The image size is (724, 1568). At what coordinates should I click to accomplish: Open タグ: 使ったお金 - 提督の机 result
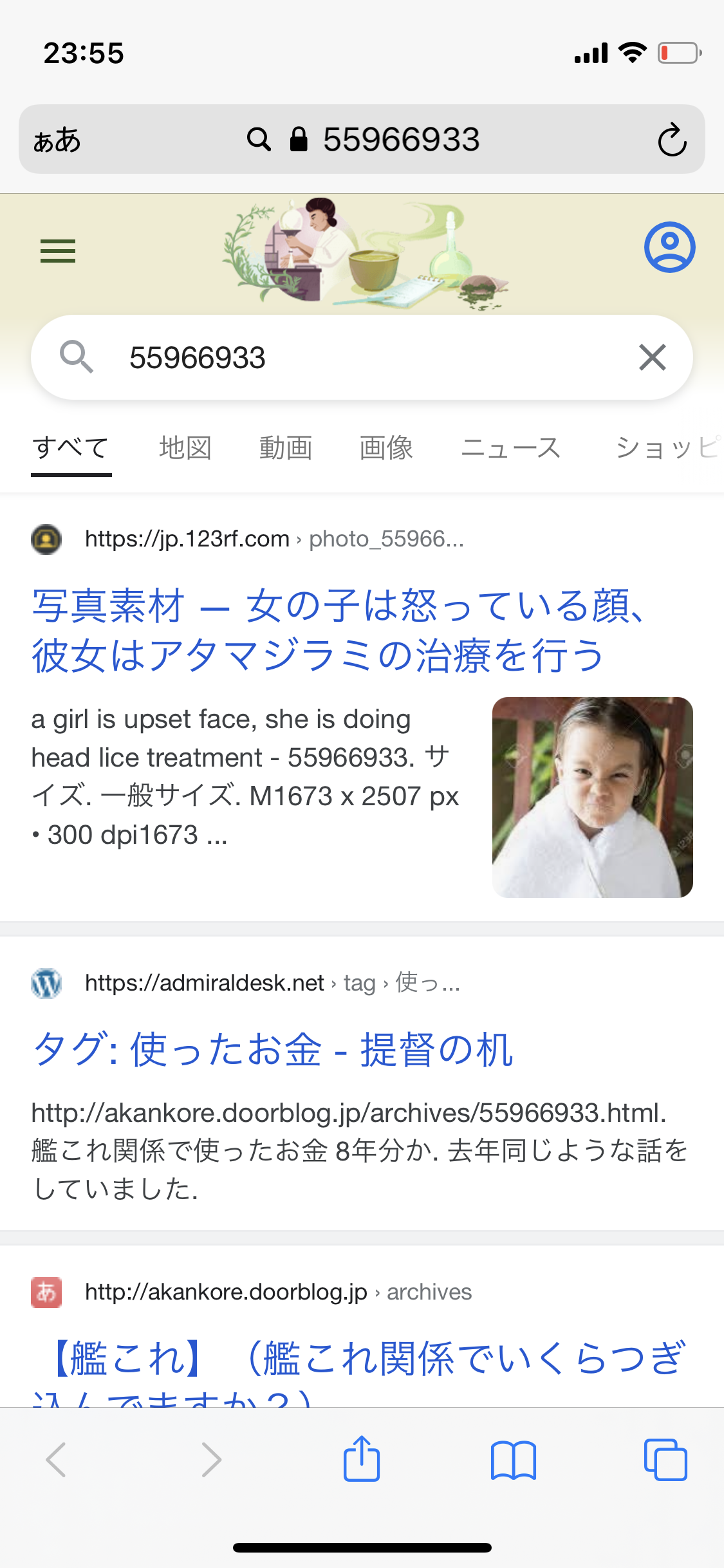[x=273, y=1049]
